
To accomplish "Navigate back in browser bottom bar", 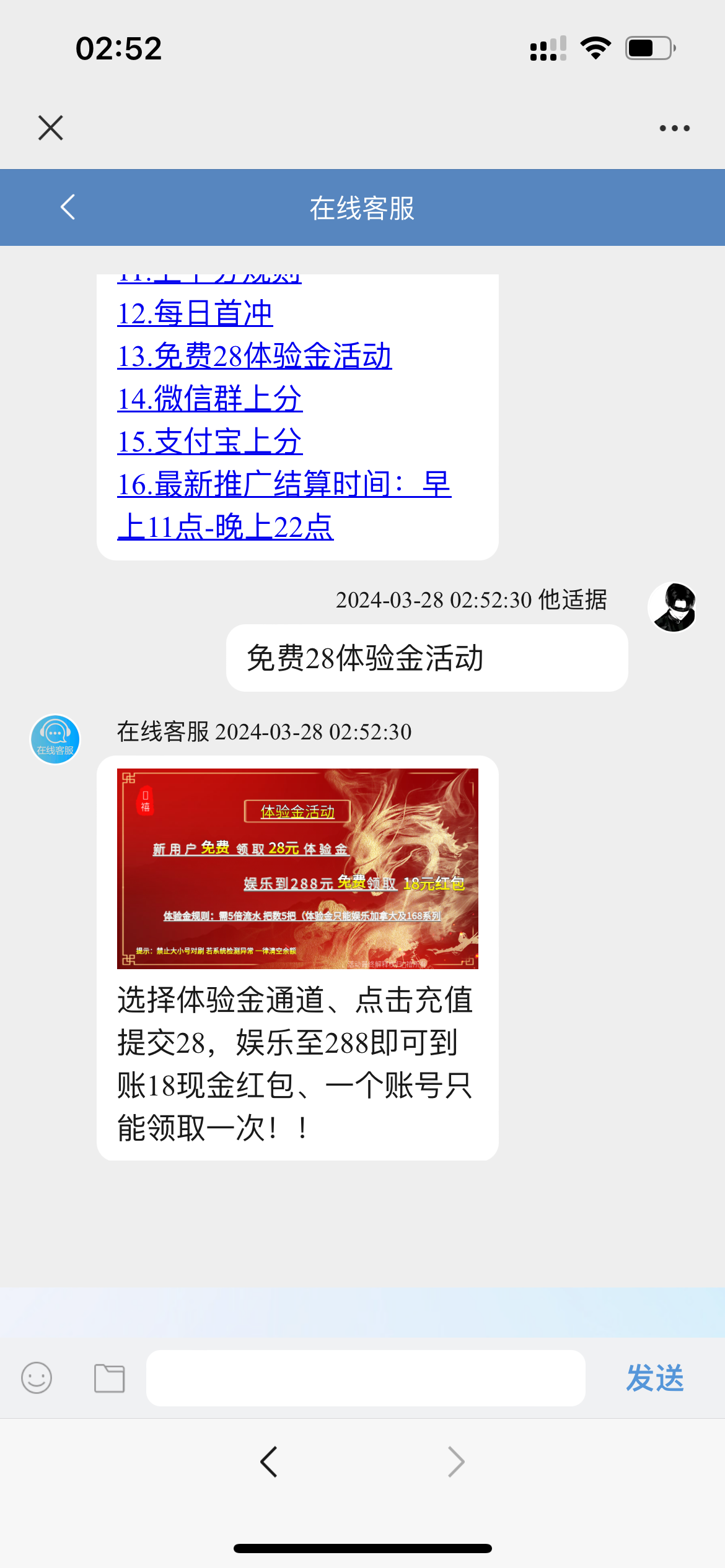I will point(269,1462).
